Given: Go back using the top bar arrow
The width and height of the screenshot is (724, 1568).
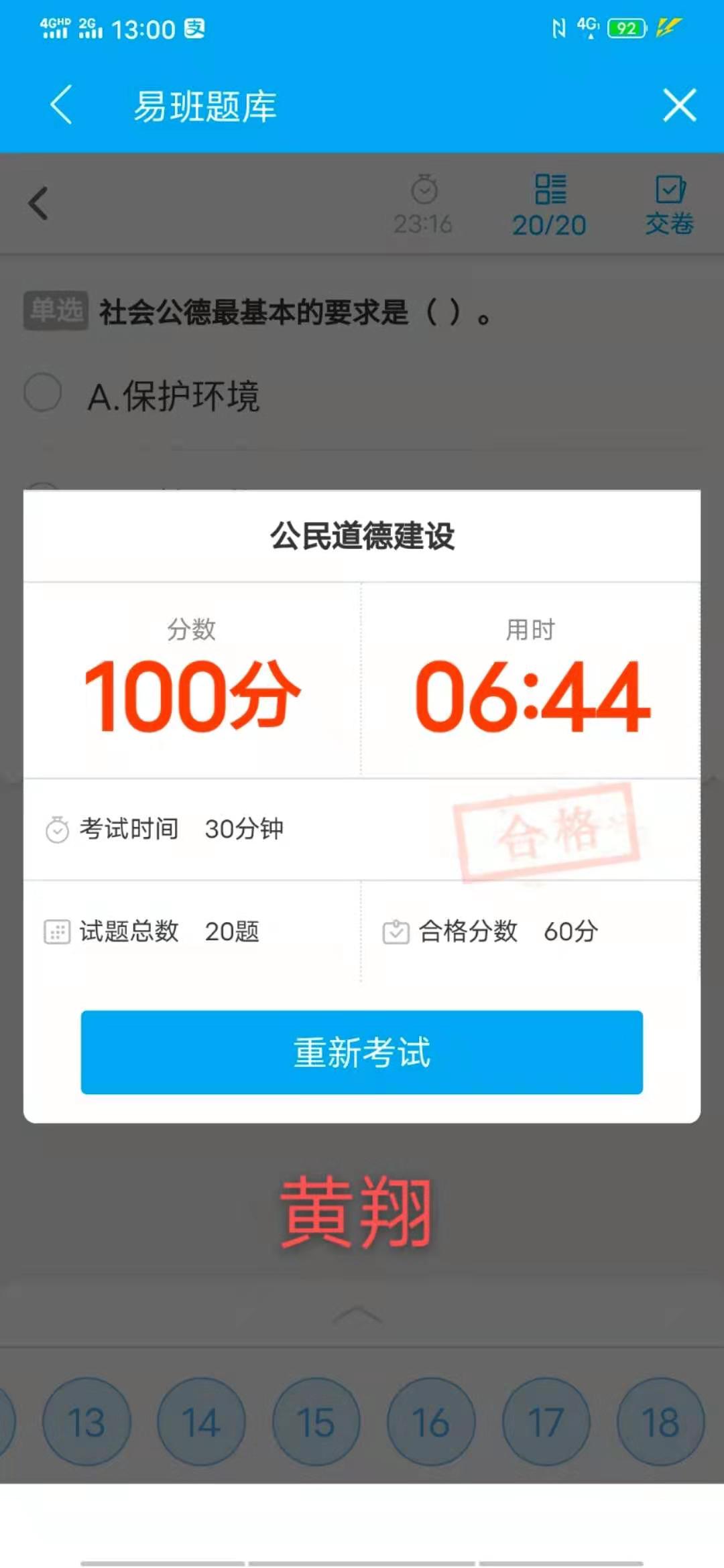Looking at the screenshot, I should click(x=61, y=105).
